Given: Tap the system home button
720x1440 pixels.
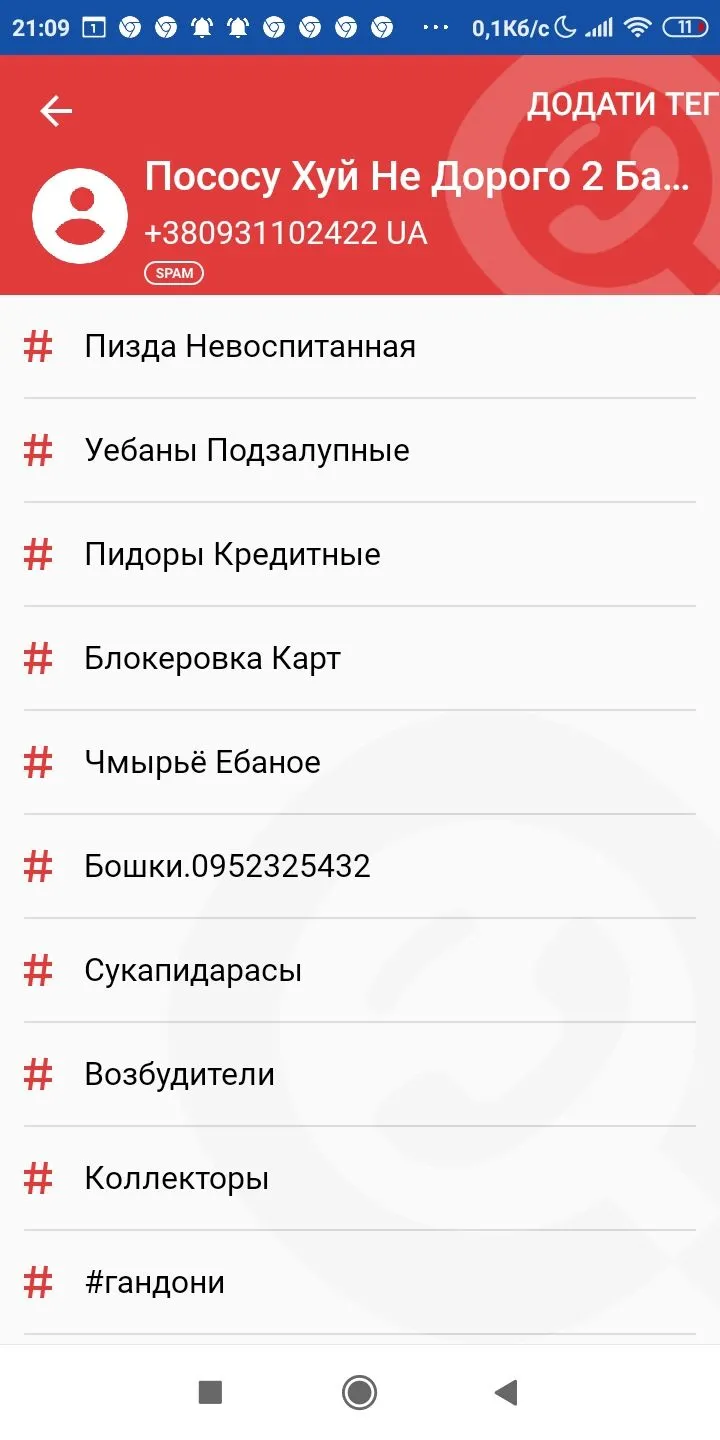Looking at the screenshot, I should (359, 1392).
